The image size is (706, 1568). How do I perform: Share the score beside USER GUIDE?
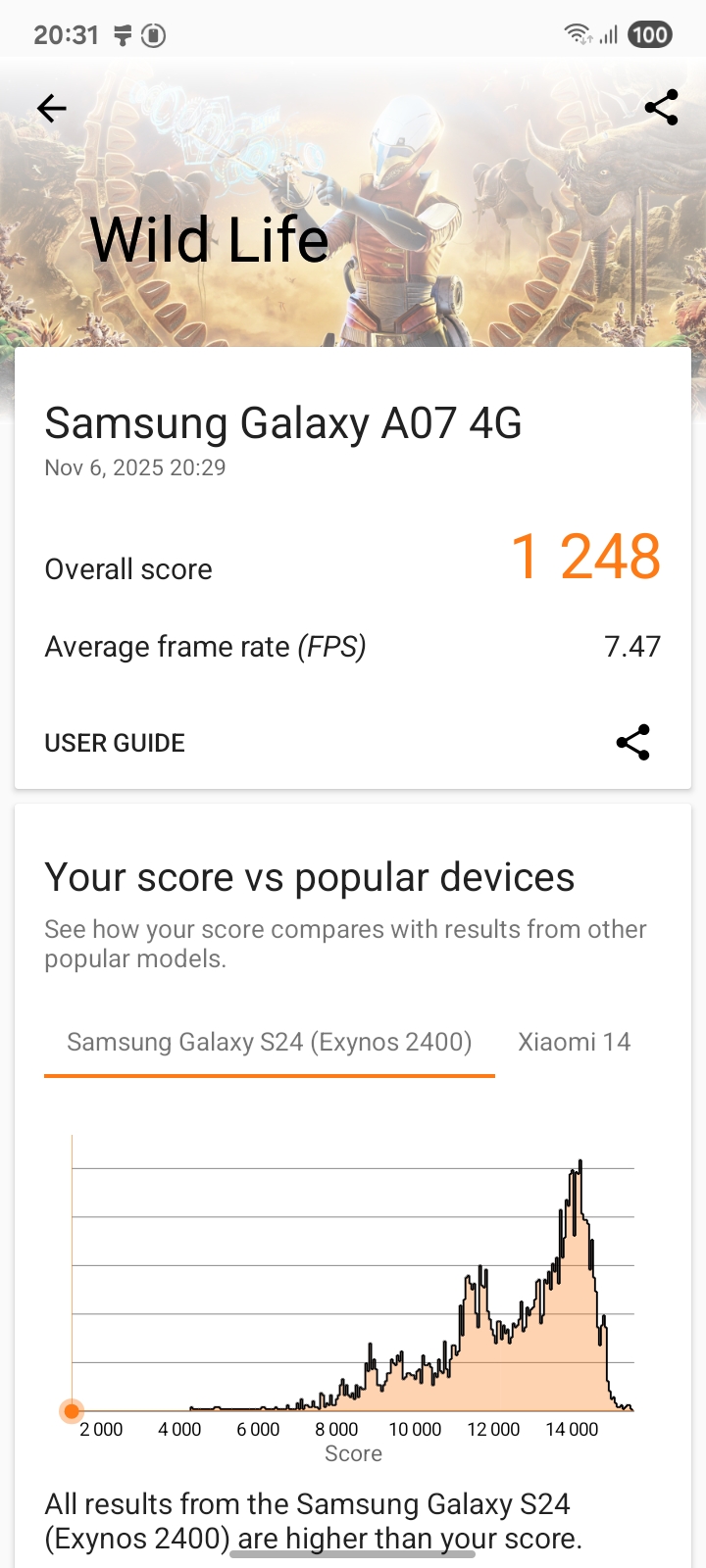(633, 743)
